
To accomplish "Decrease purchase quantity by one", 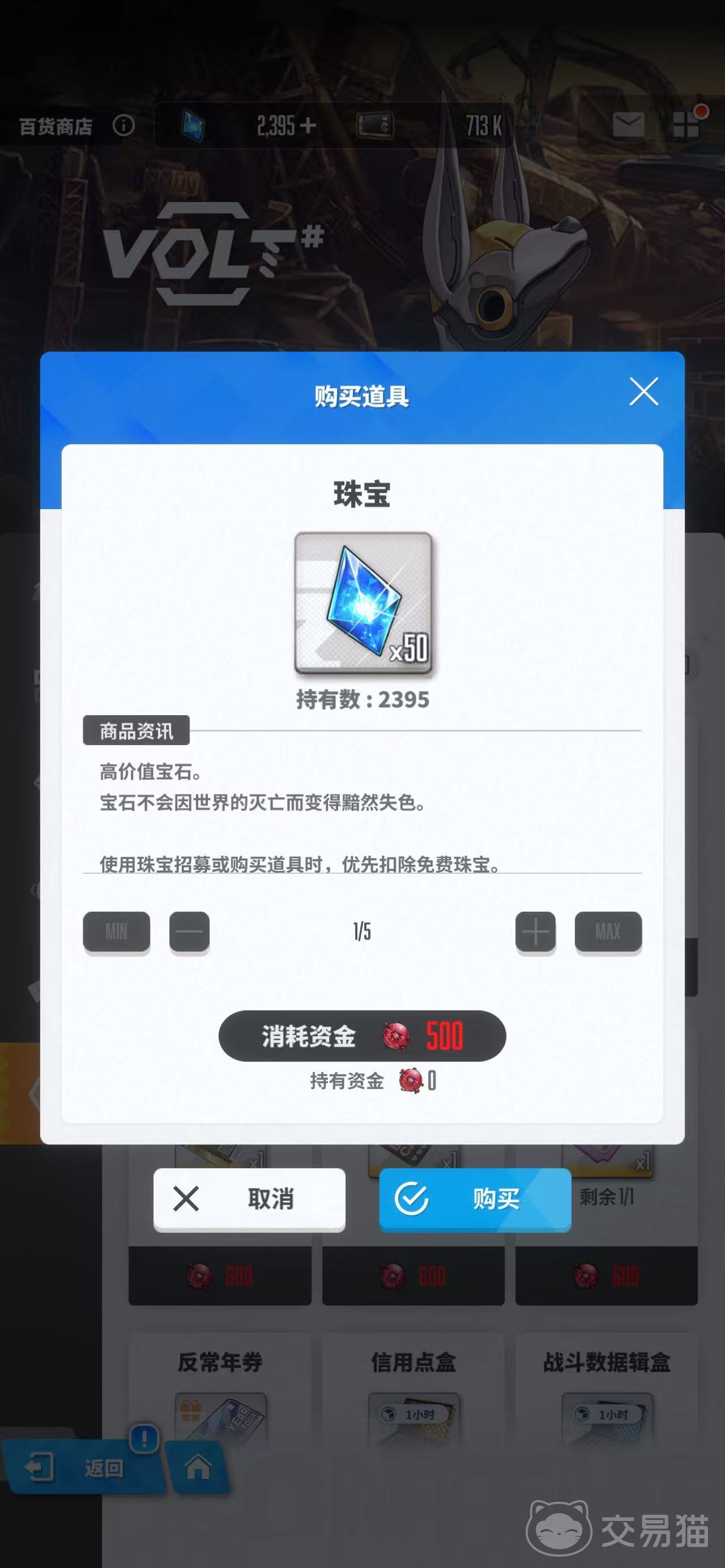I will coord(189,931).
